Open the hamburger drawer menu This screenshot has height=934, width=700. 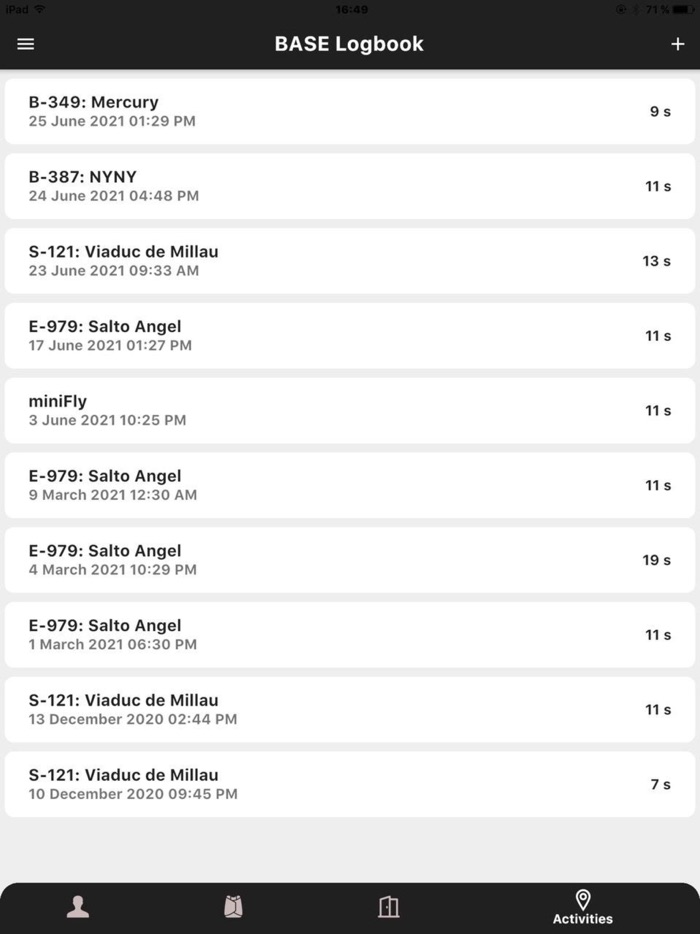tap(26, 44)
